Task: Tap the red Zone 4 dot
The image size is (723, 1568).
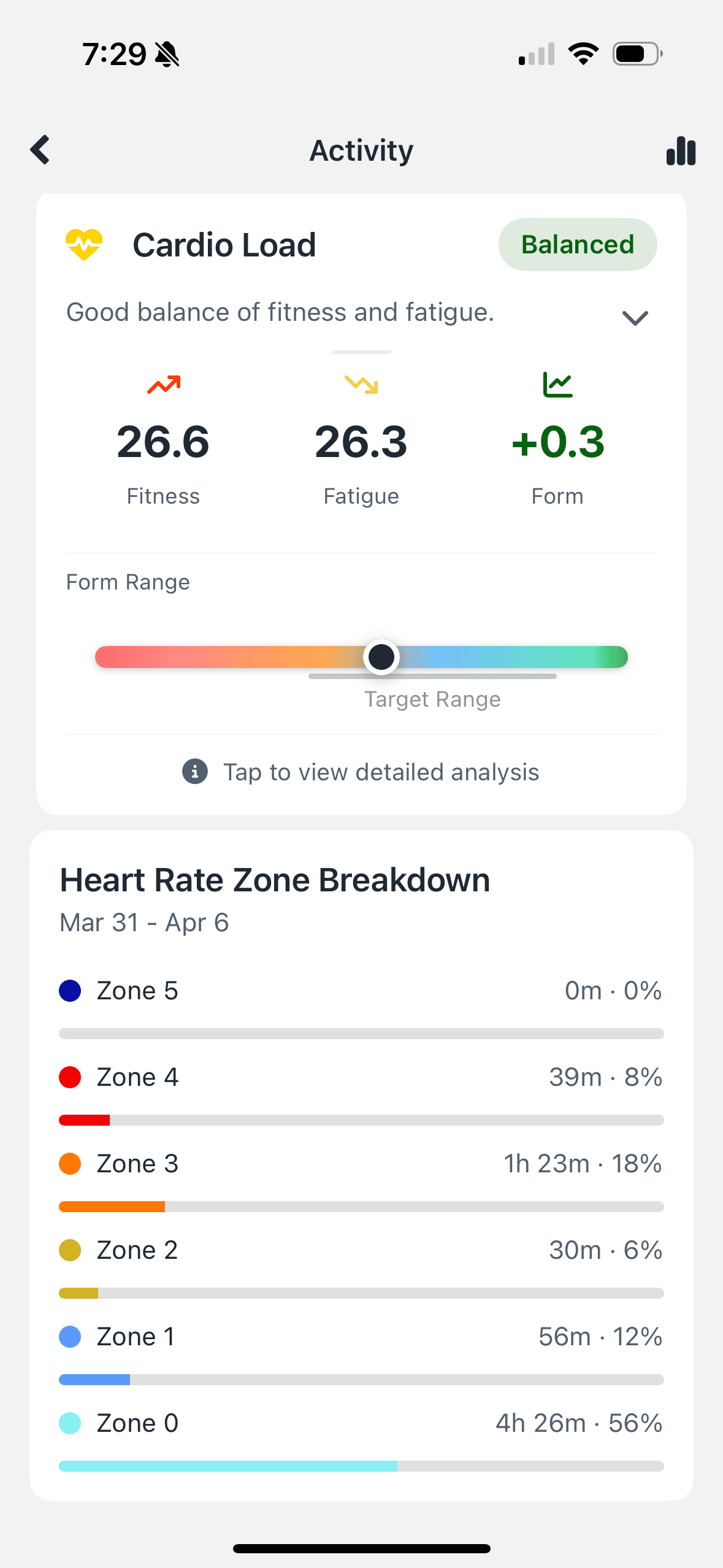Action: click(71, 1077)
